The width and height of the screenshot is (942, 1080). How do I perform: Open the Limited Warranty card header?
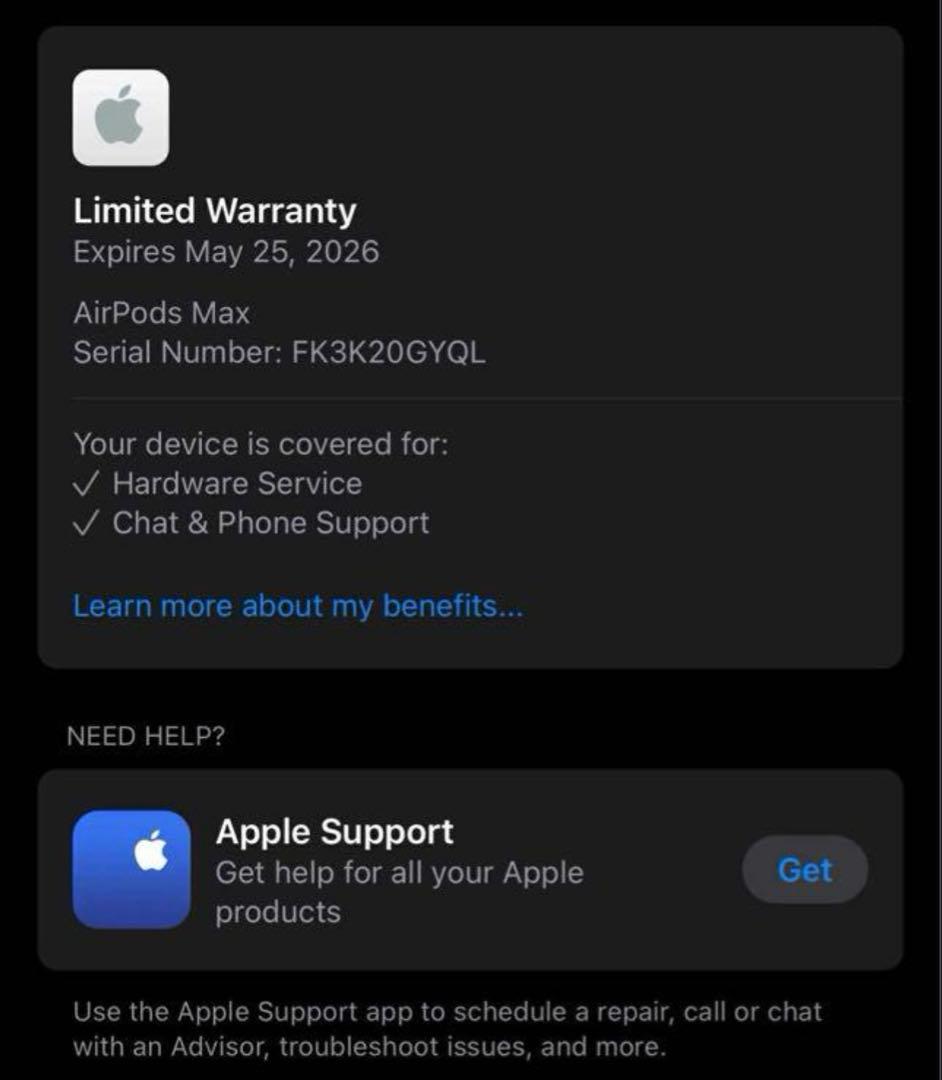coord(214,210)
